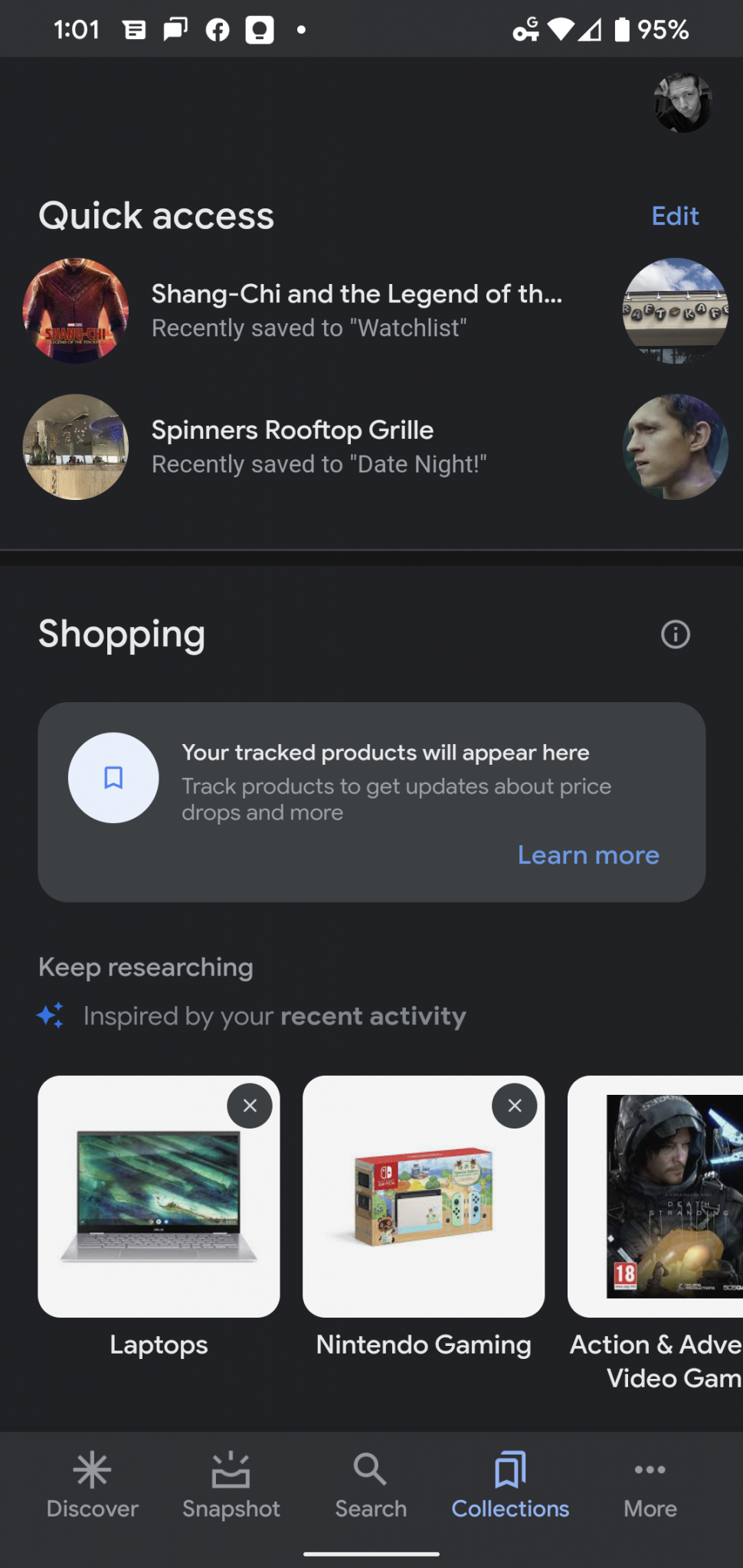Viewport: 743px width, 1568px height.
Task: Switch to the Discover tab
Action: (x=92, y=1485)
